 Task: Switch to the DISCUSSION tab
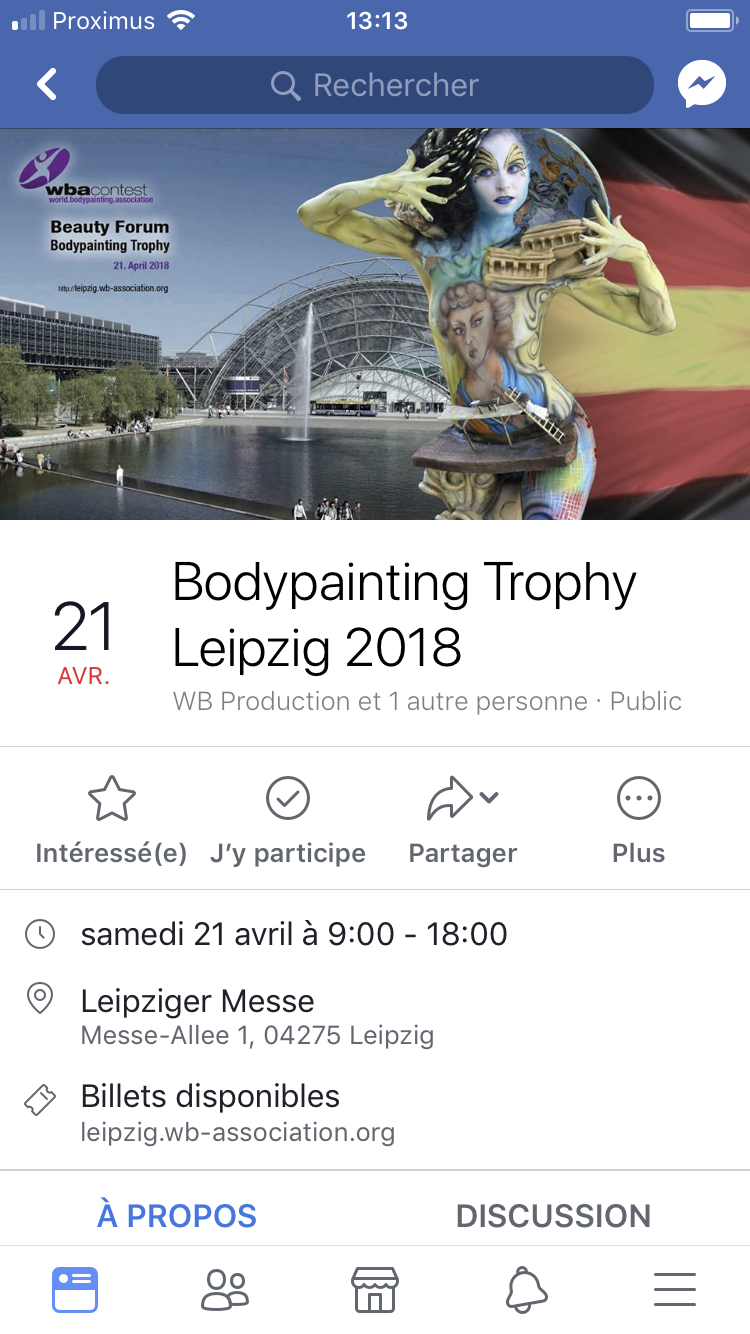pyautogui.click(x=553, y=1215)
